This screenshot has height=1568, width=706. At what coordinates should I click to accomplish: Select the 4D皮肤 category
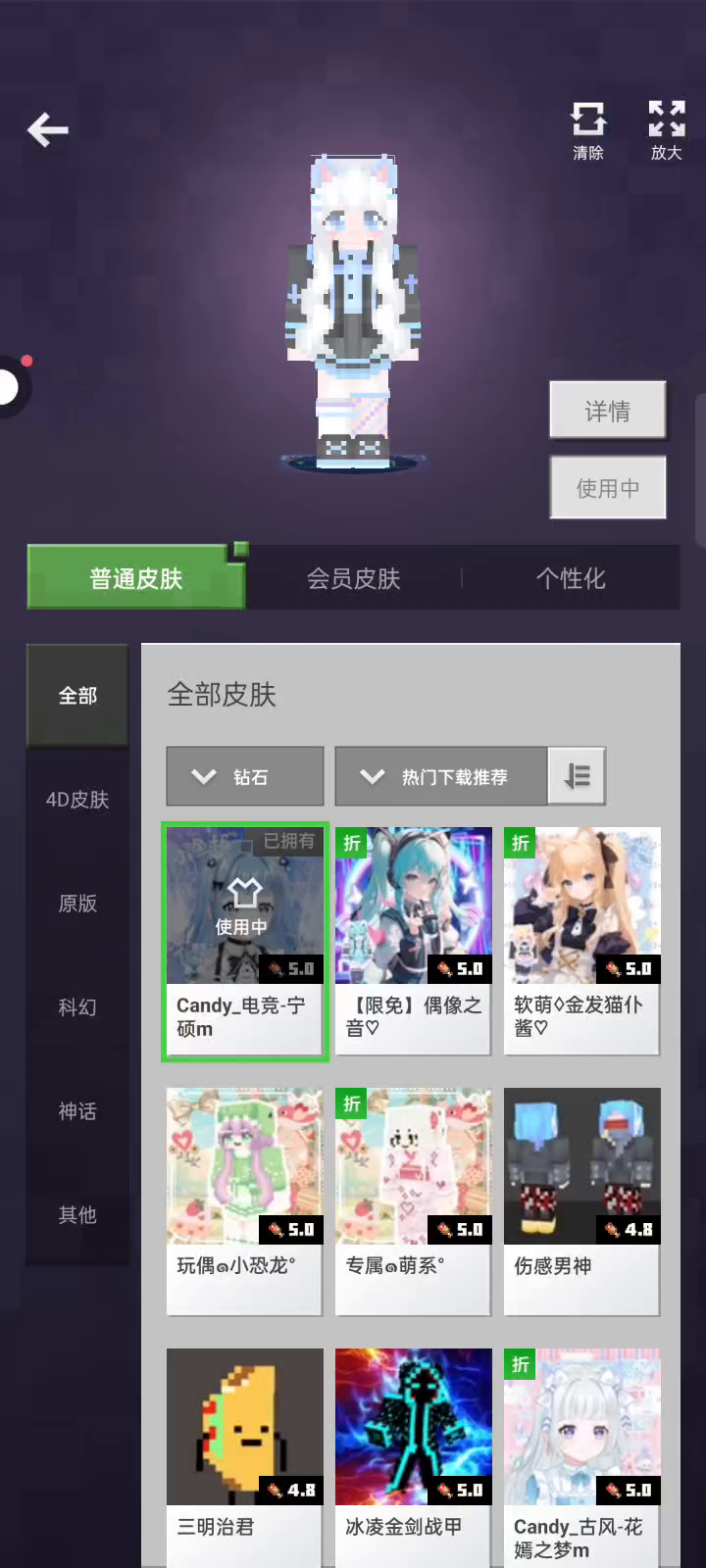(x=77, y=800)
